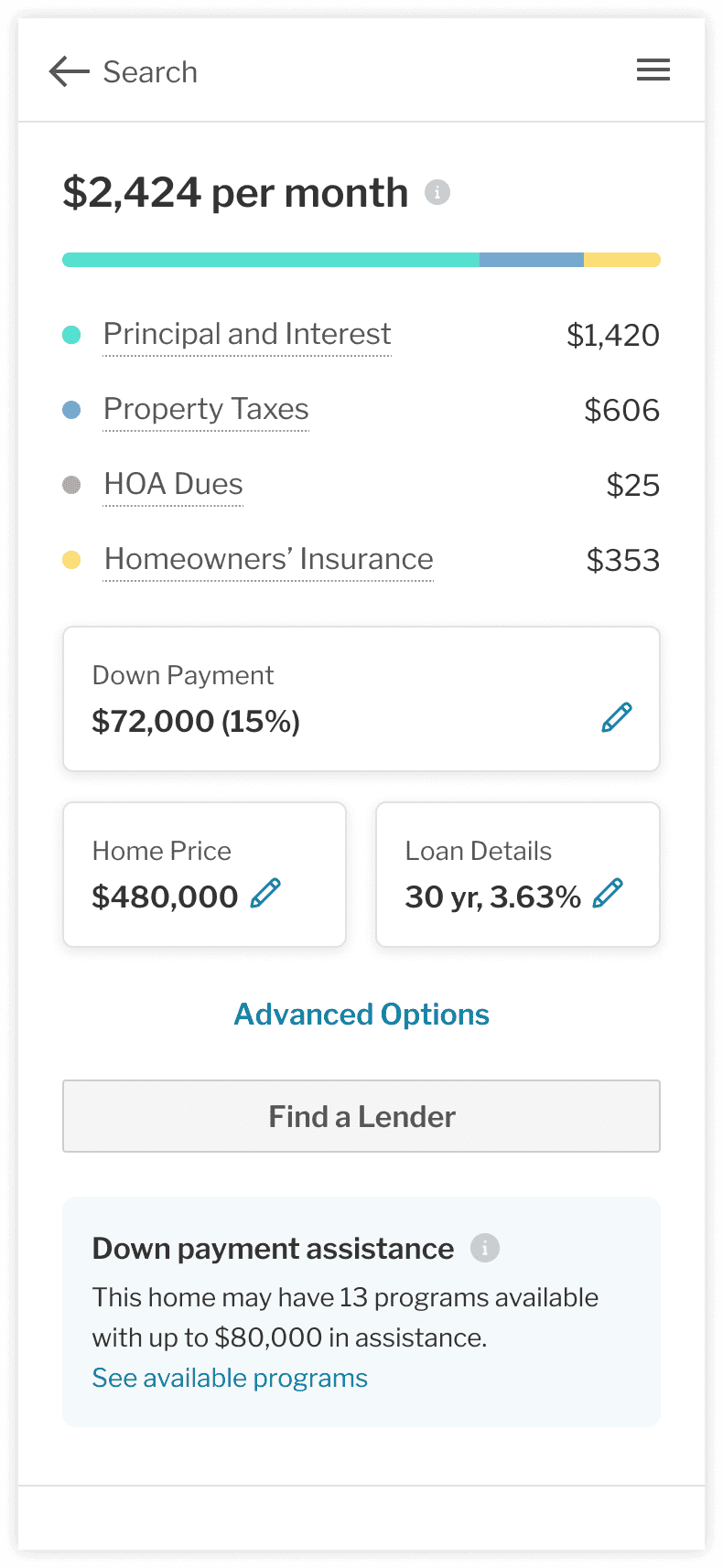Image resolution: width=723 pixels, height=1568 pixels.
Task: Show info about the monthly payment estimate
Action: point(437,192)
